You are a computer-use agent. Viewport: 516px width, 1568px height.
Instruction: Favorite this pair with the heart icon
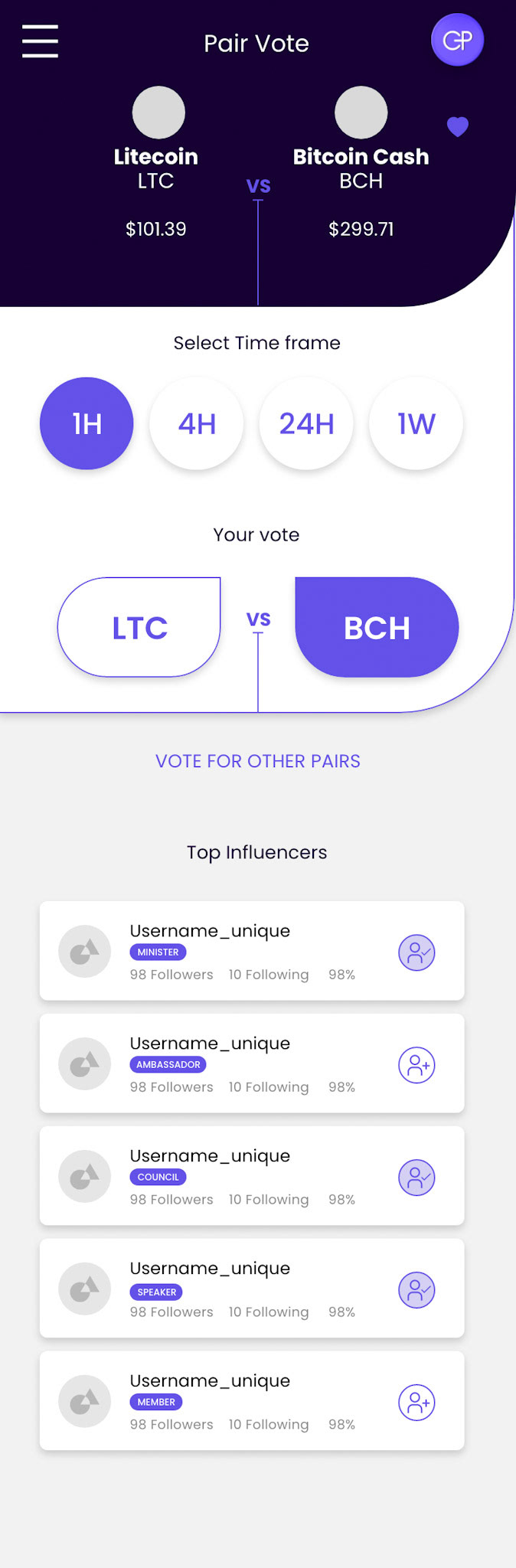458,126
